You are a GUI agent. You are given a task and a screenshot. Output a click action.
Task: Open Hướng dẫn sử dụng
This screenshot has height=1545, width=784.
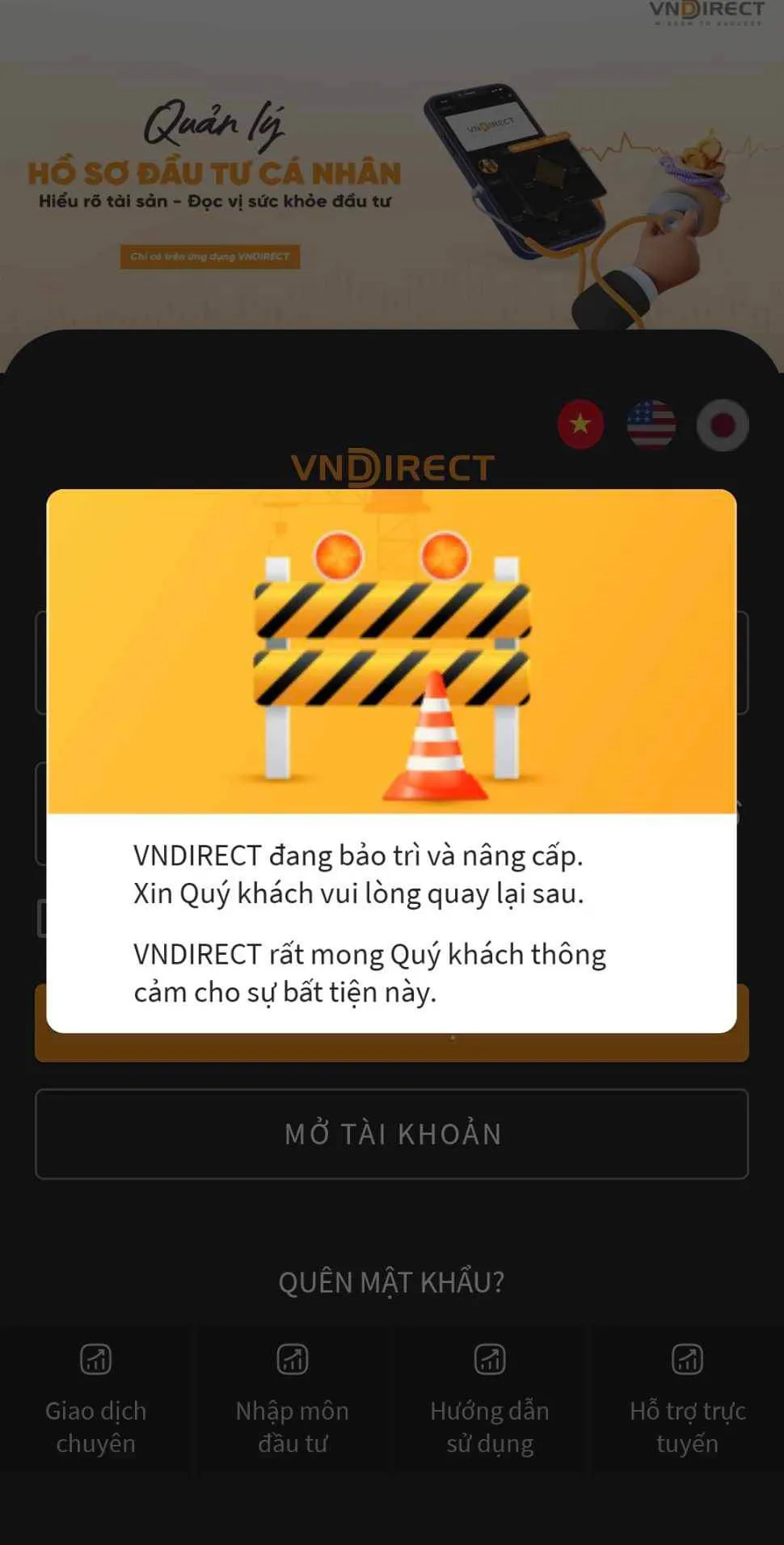point(490,1399)
